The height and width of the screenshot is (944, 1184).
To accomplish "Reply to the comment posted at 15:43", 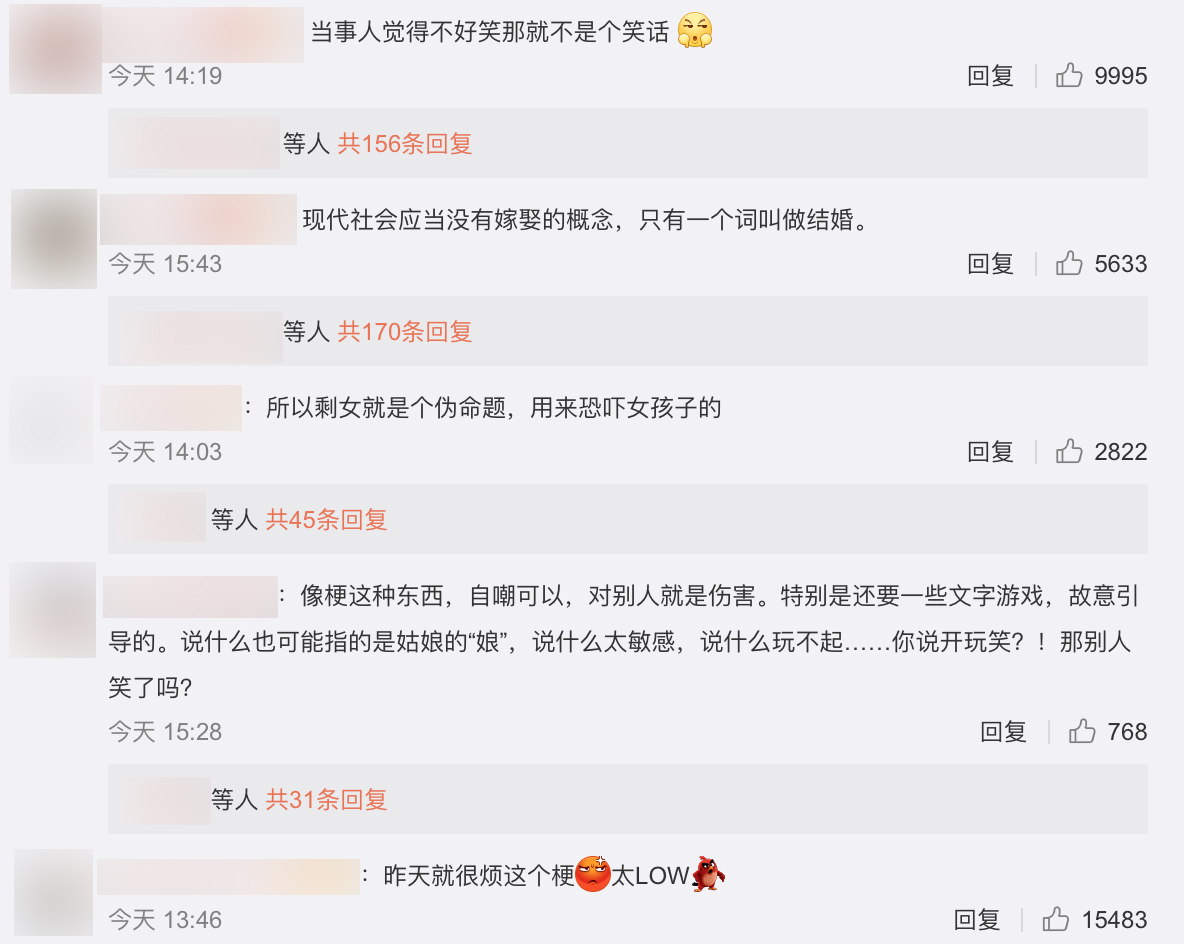I will click(990, 264).
